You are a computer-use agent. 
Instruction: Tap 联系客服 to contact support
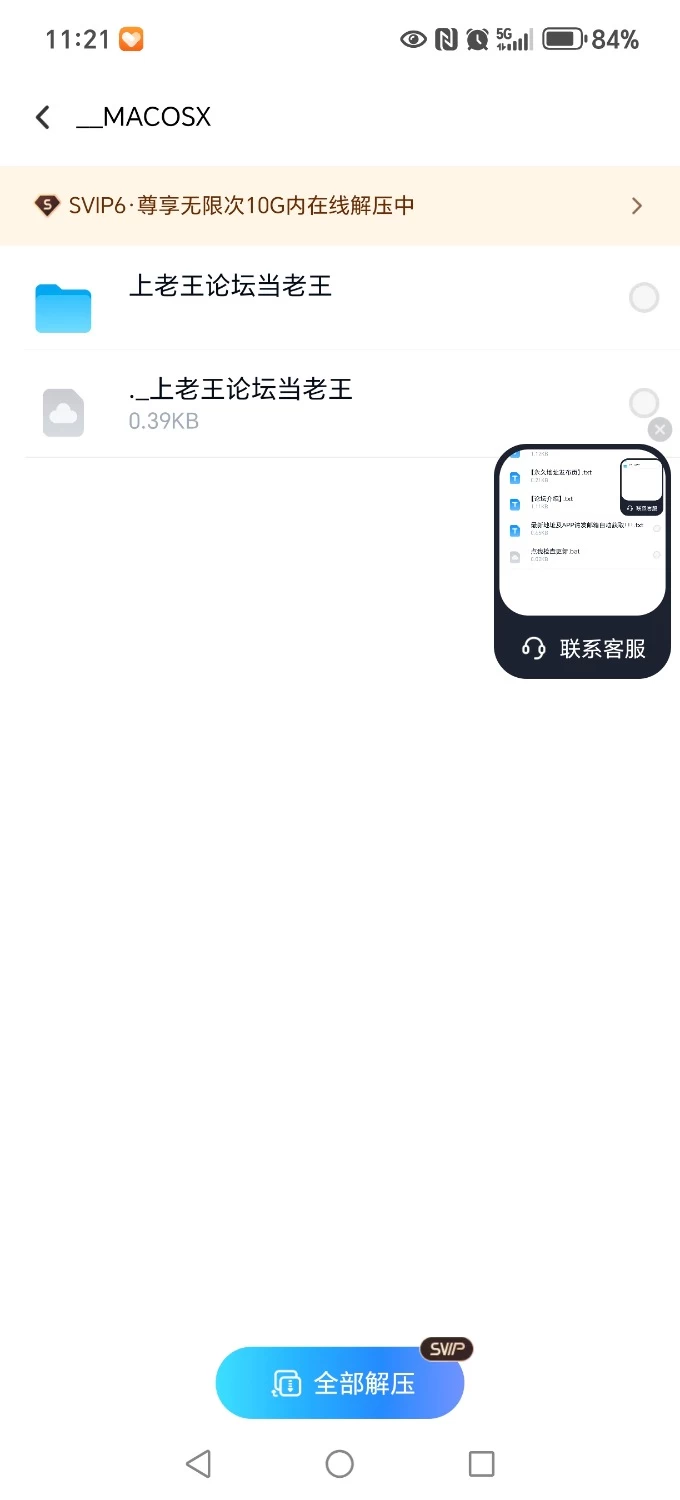point(584,648)
